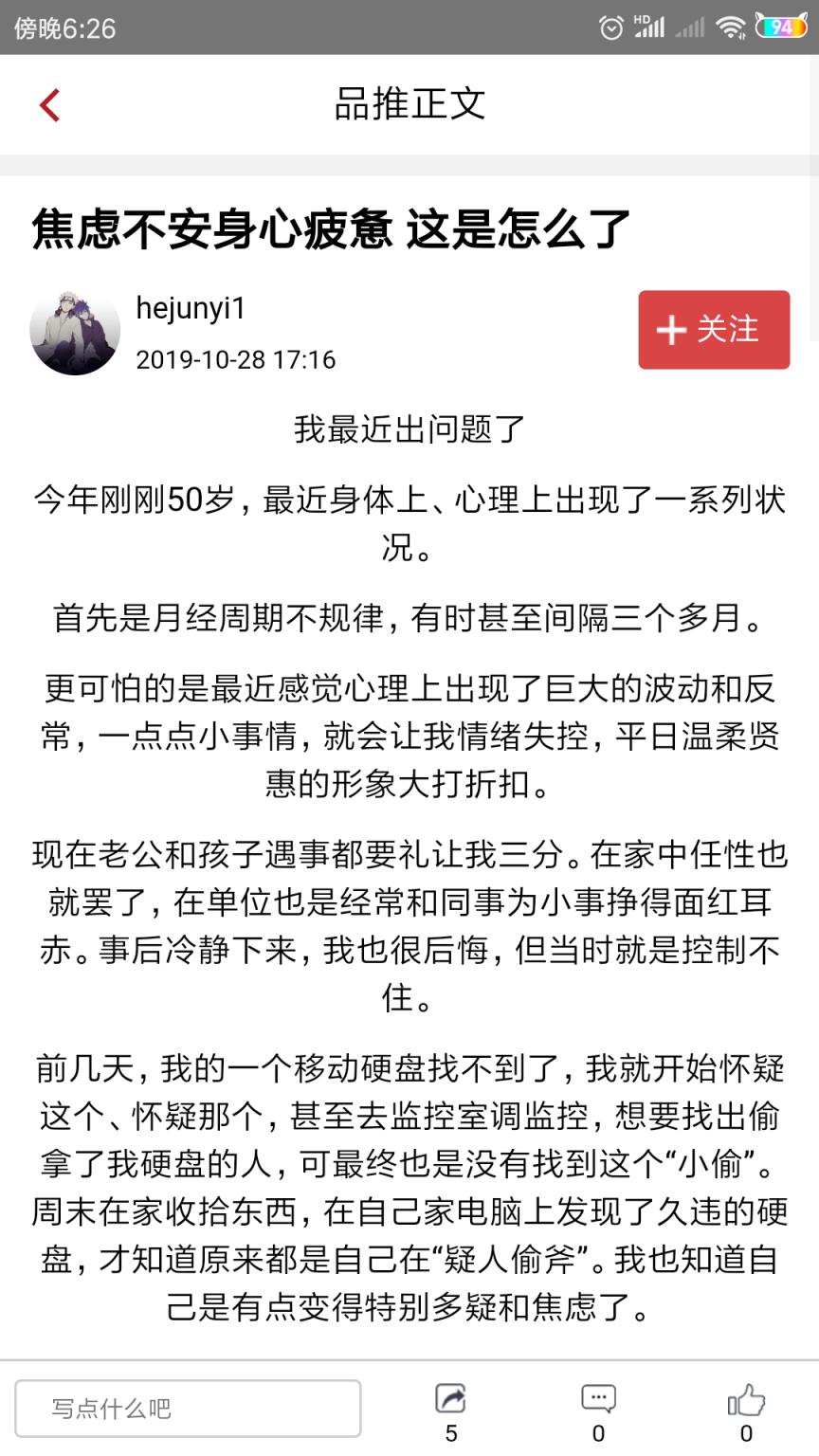
Task: Tap the plus icon inside the 关注 button
Action: point(672,331)
